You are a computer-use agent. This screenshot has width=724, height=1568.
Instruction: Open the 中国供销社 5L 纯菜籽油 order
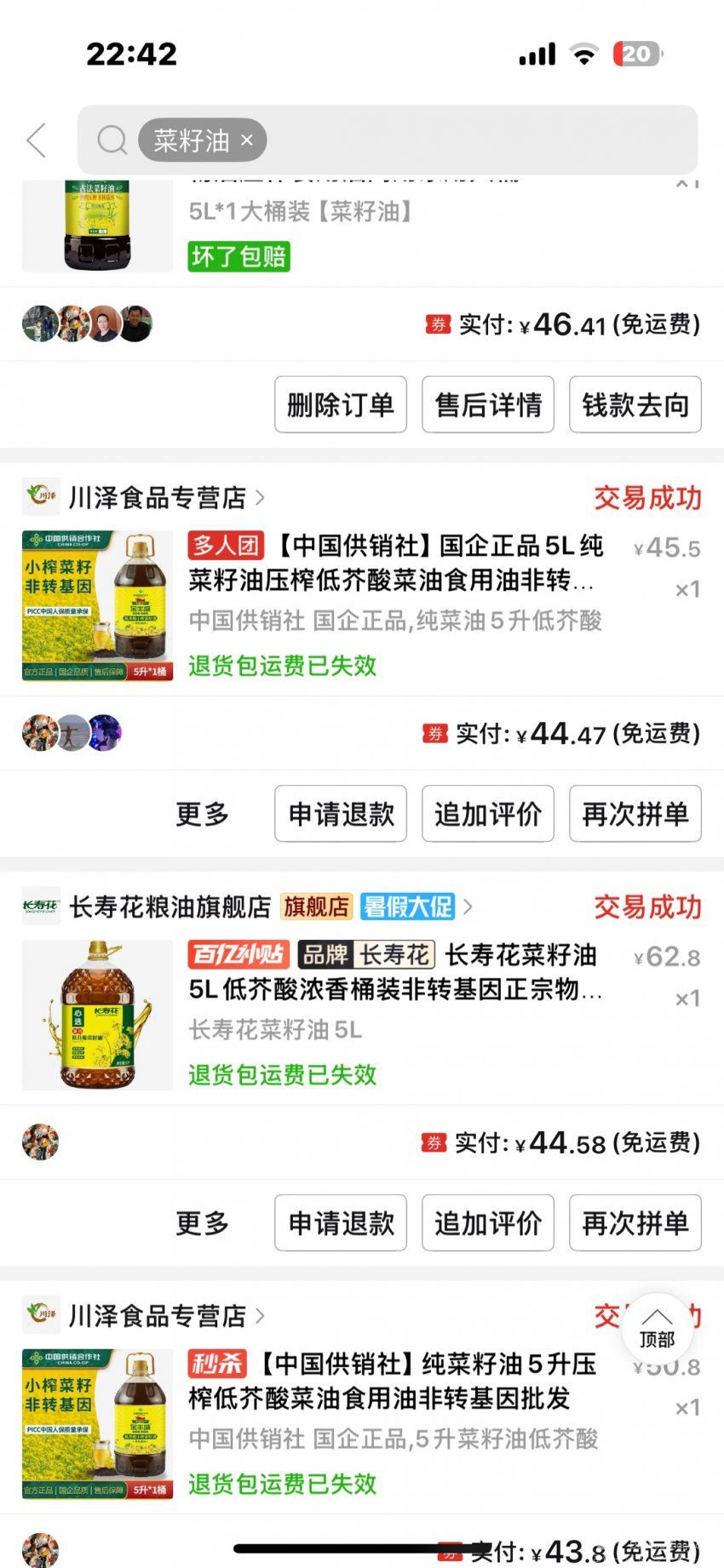click(x=394, y=564)
